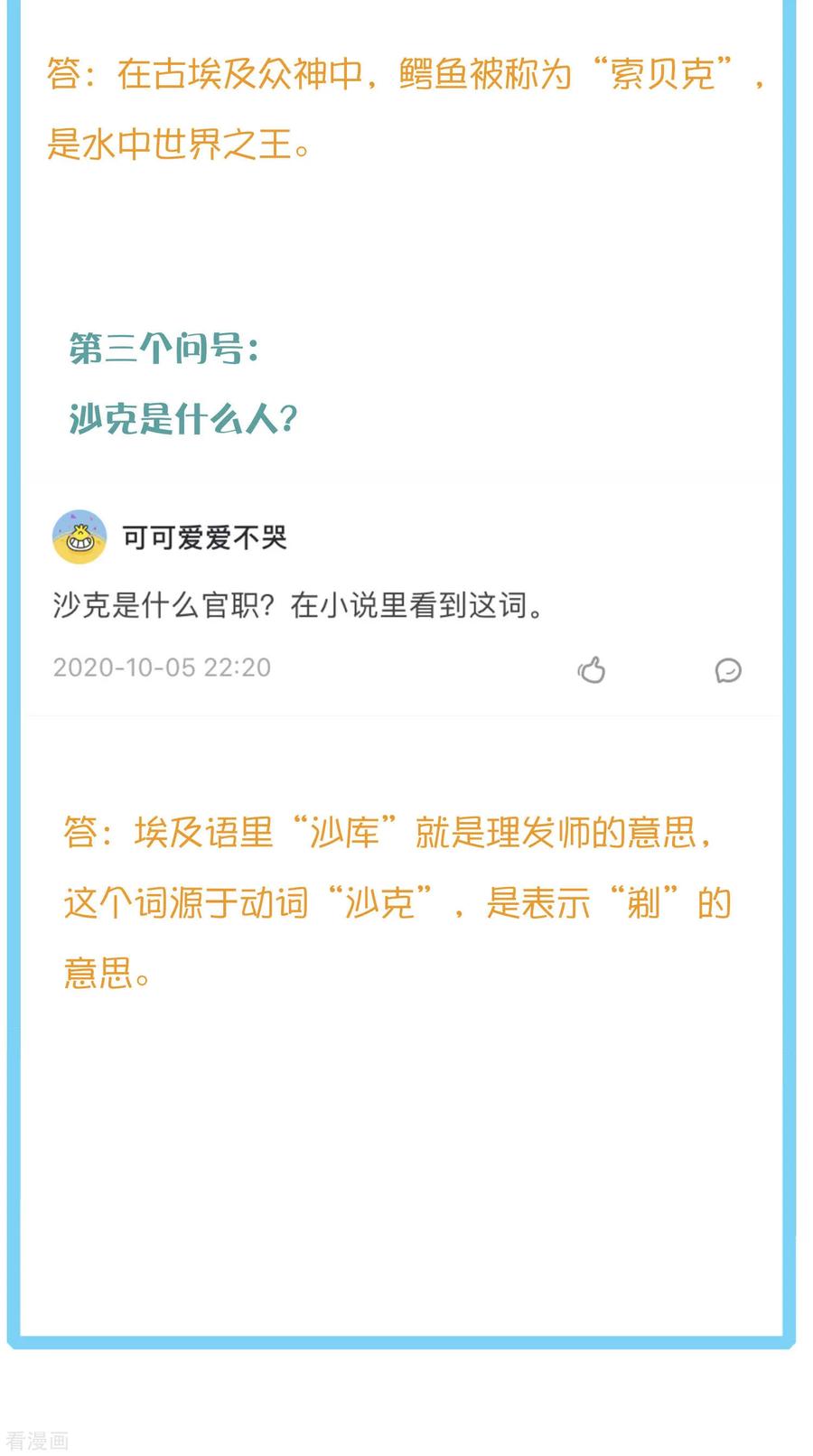The height and width of the screenshot is (1456, 813).
Task: Open username 可可爱爱不哭 profile
Action: point(204,537)
